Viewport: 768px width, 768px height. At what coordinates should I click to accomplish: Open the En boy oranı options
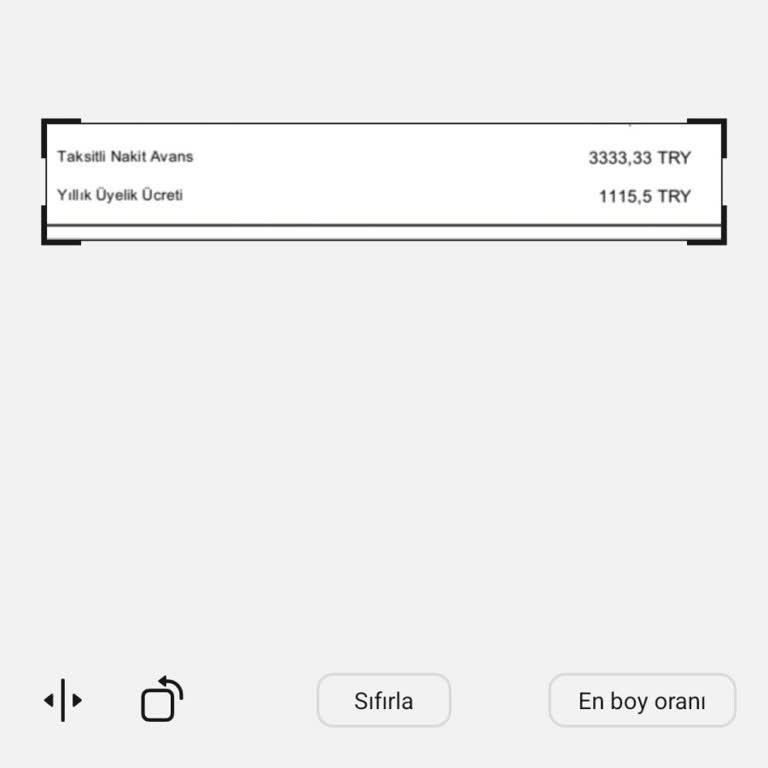(x=642, y=700)
